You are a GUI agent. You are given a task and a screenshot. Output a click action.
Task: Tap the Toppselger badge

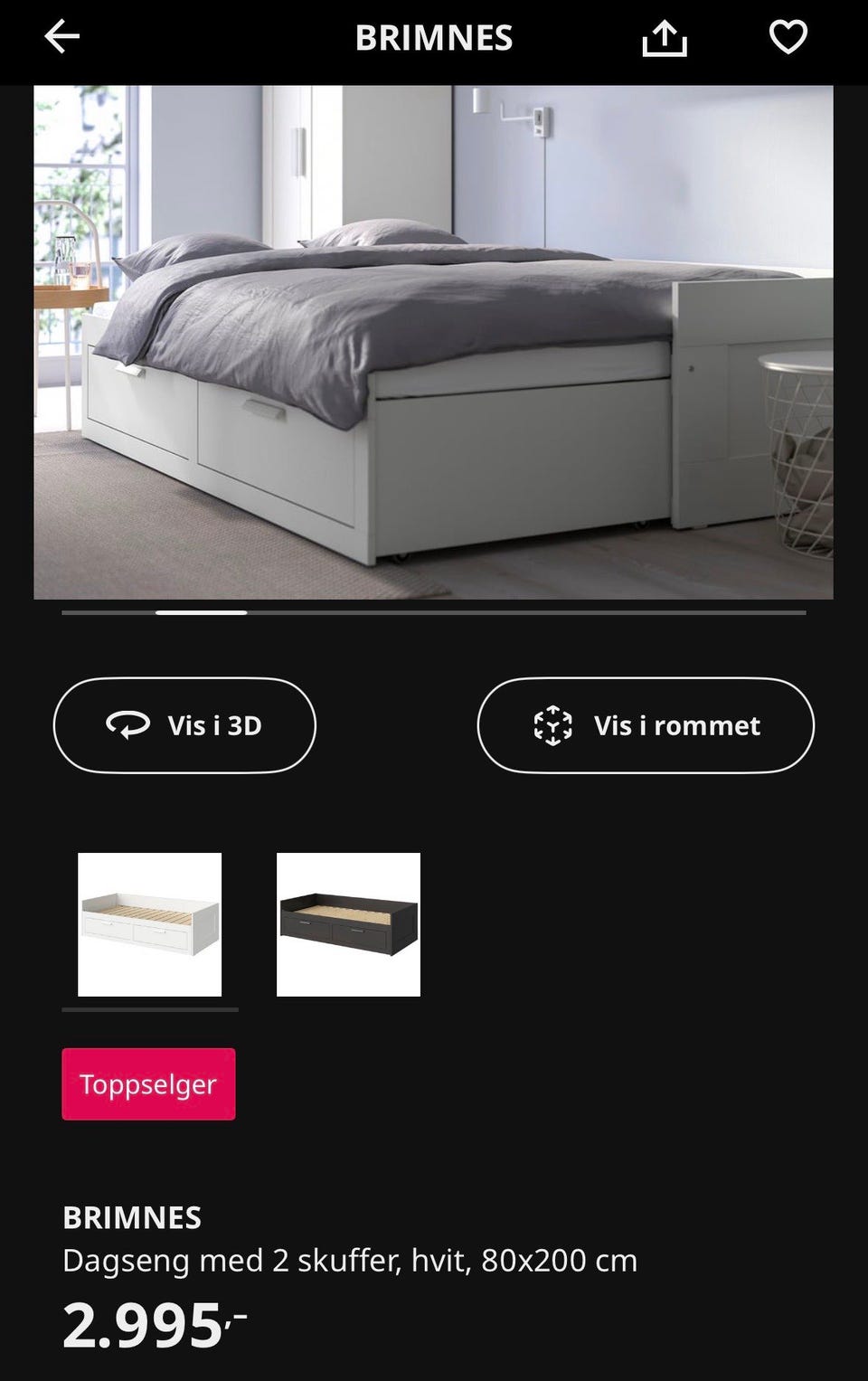click(148, 1083)
